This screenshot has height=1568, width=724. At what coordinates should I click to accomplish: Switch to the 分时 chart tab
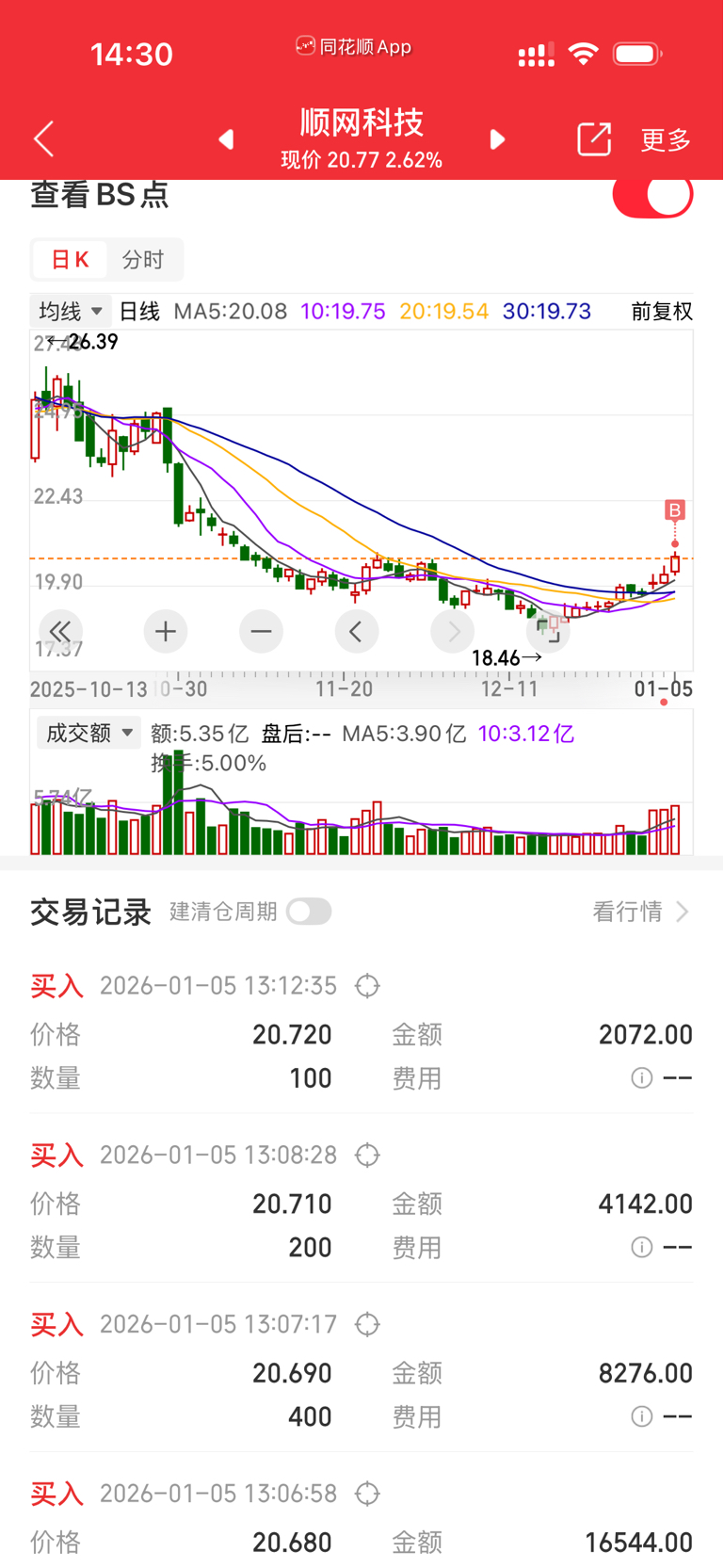143,260
